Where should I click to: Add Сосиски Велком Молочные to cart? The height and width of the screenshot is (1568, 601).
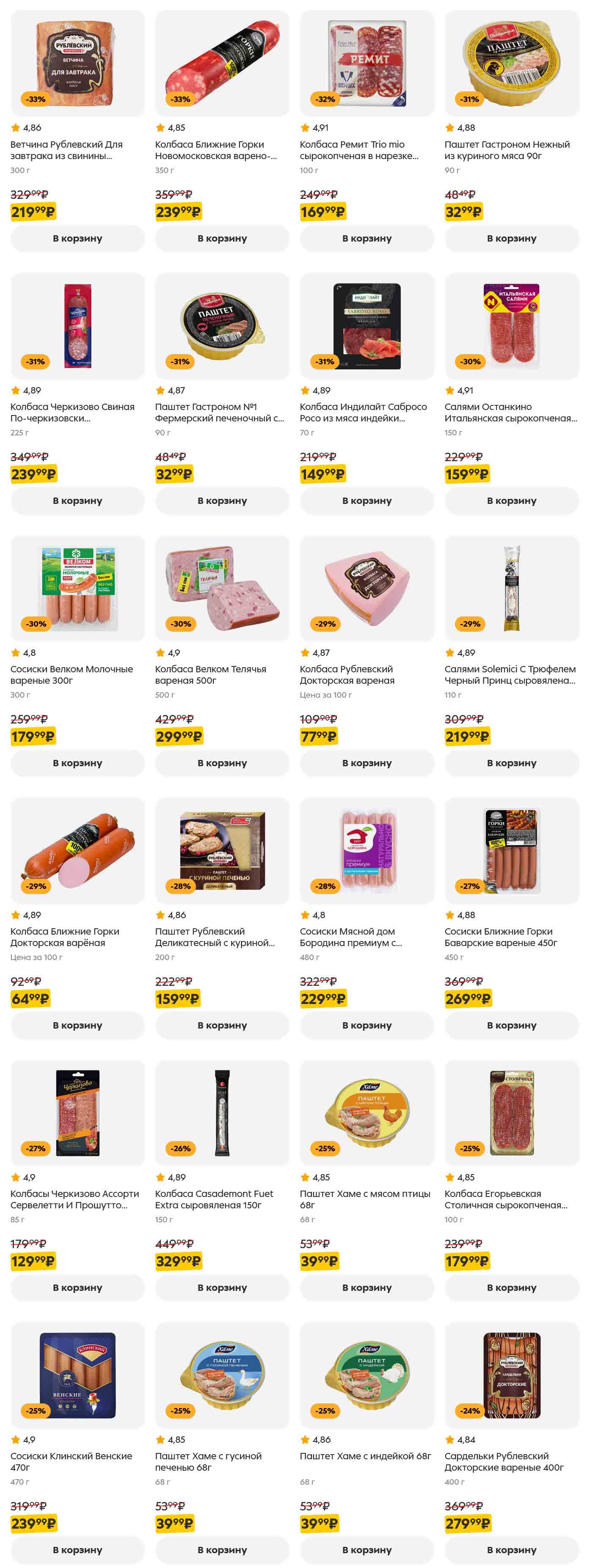click(77, 763)
